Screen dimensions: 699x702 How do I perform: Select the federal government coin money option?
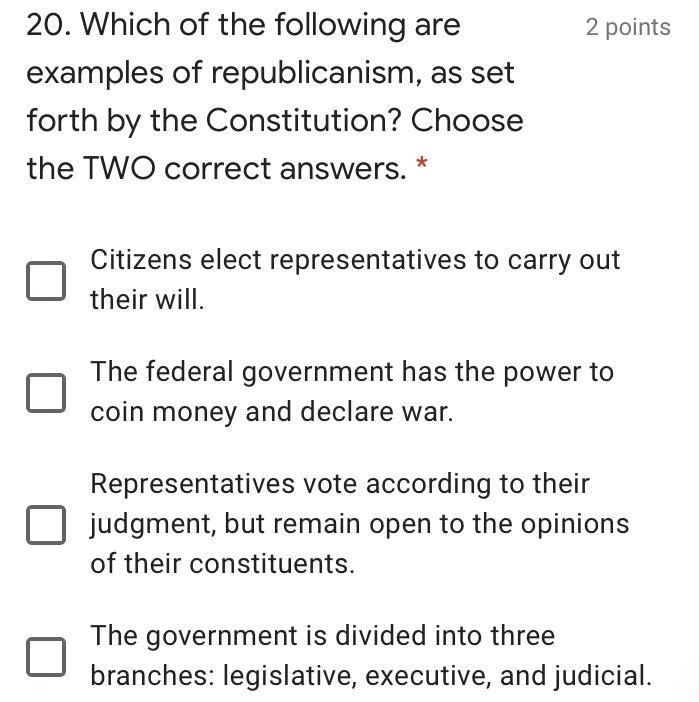[x=46, y=393]
